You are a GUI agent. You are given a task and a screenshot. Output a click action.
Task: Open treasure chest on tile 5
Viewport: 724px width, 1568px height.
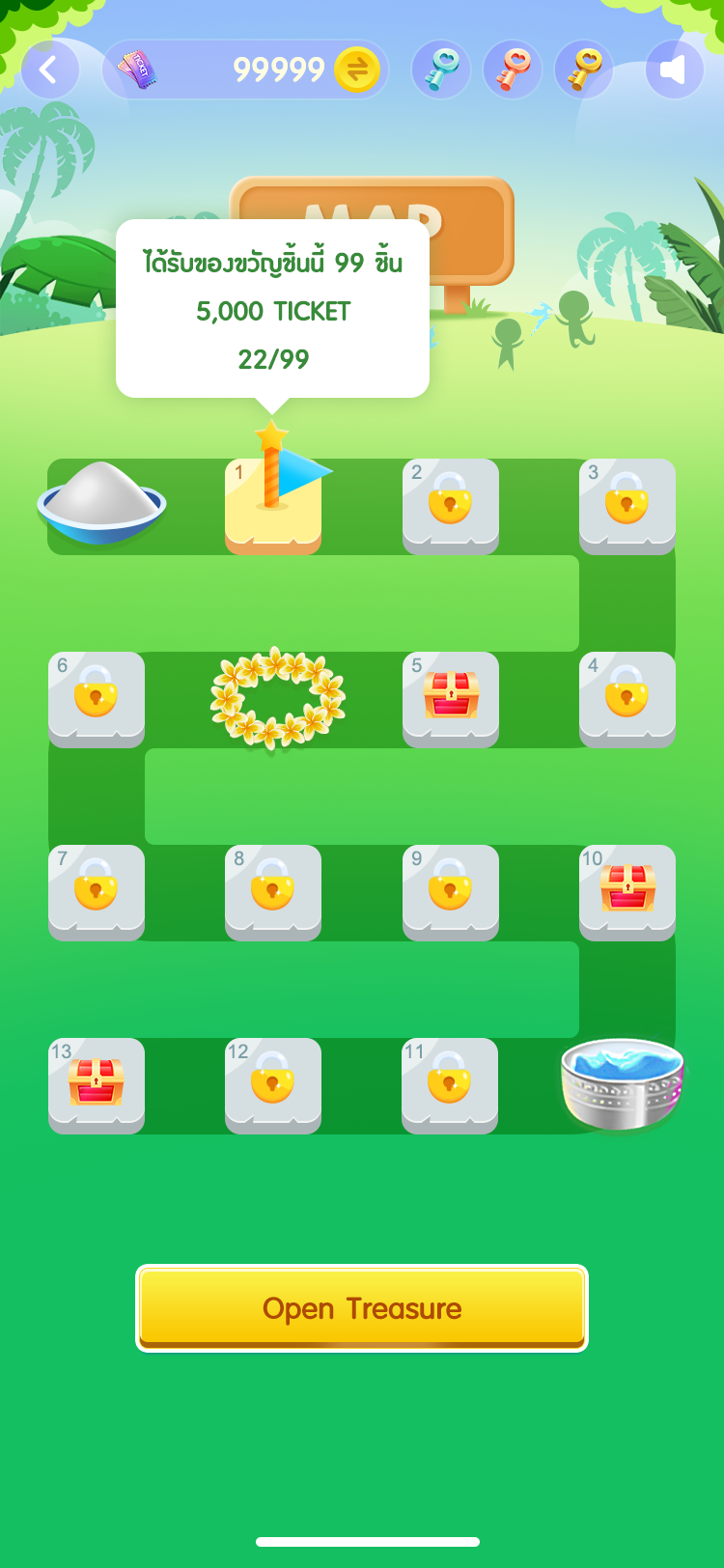click(451, 699)
